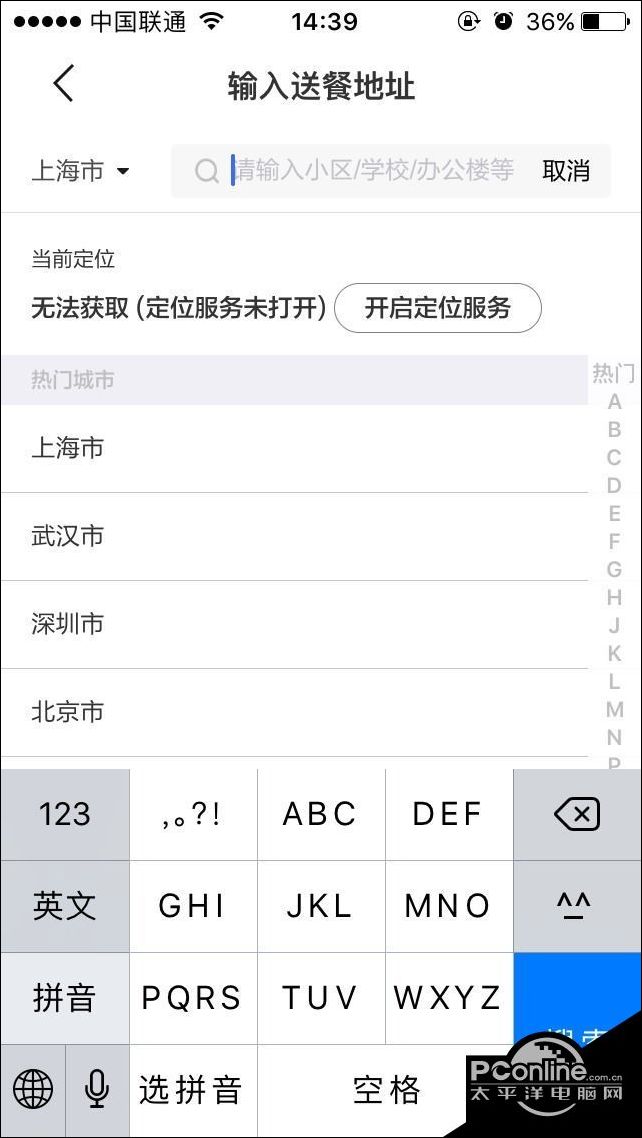Cancel the search with 取消
The width and height of the screenshot is (642, 1138).
pyautogui.click(x=566, y=171)
